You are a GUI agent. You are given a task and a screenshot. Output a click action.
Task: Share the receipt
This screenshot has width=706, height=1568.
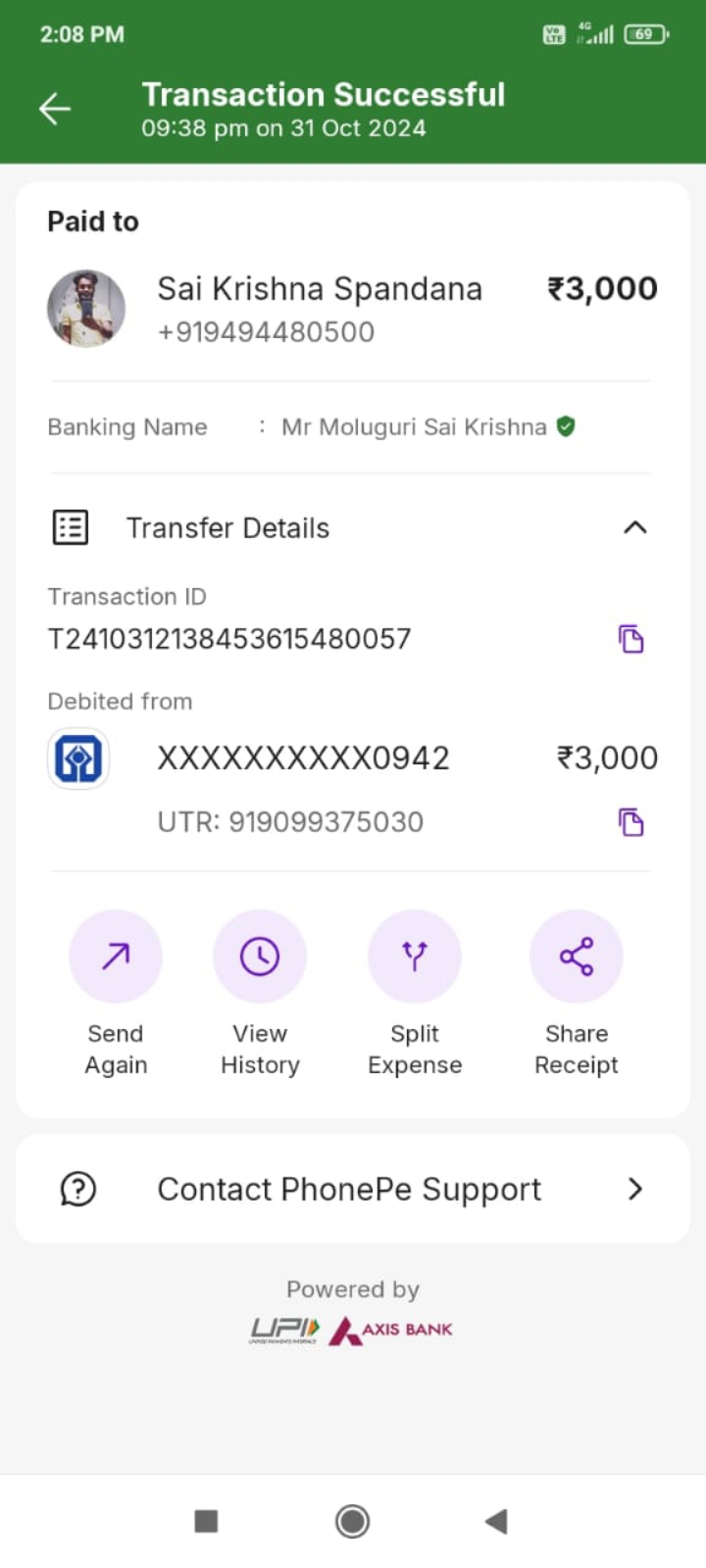577,956
